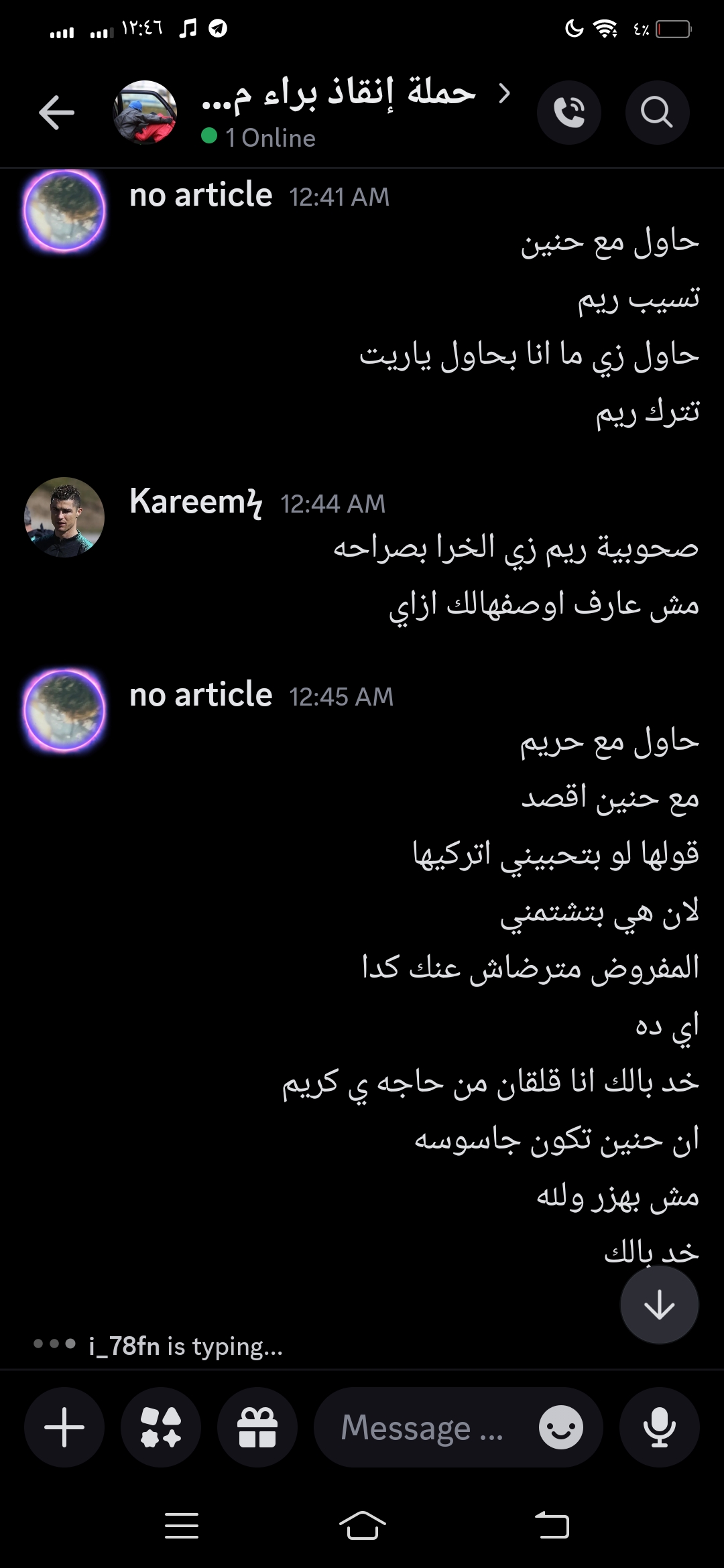This screenshot has width=724, height=1568.
Task: Send a gift with the gift icon
Action: (x=257, y=1427)
